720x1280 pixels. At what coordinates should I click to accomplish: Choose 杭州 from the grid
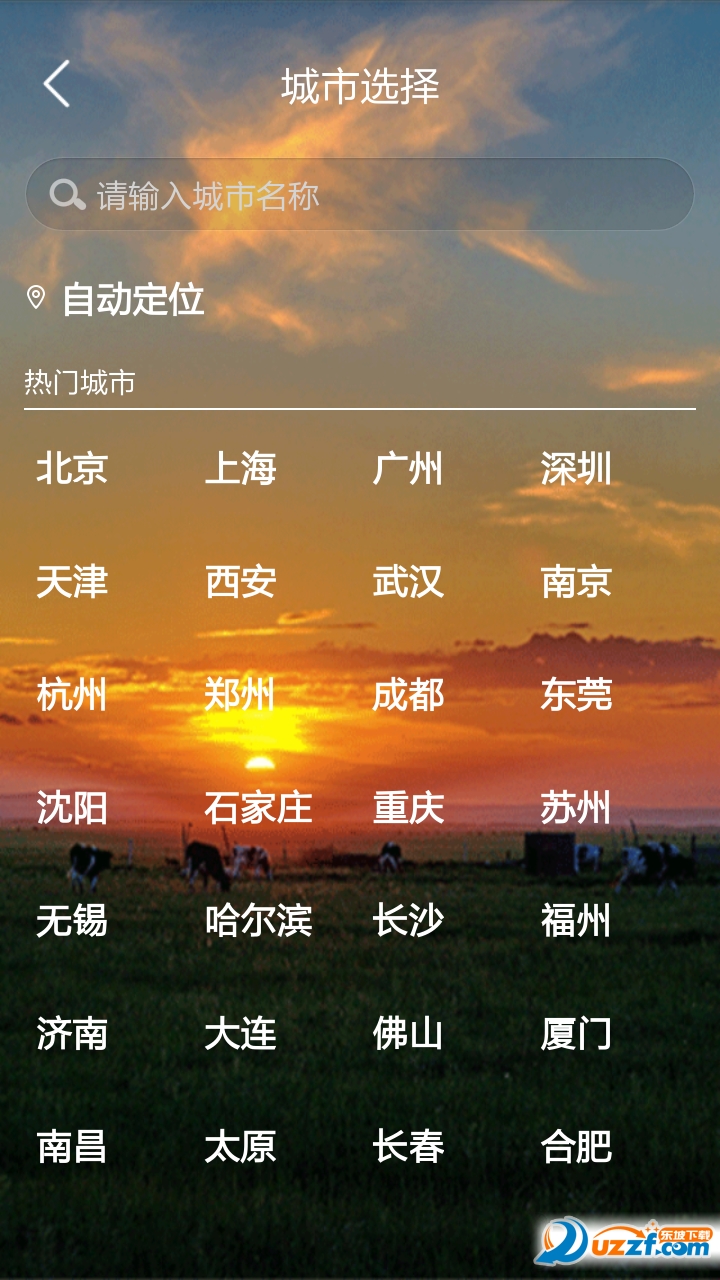point(72,694)
